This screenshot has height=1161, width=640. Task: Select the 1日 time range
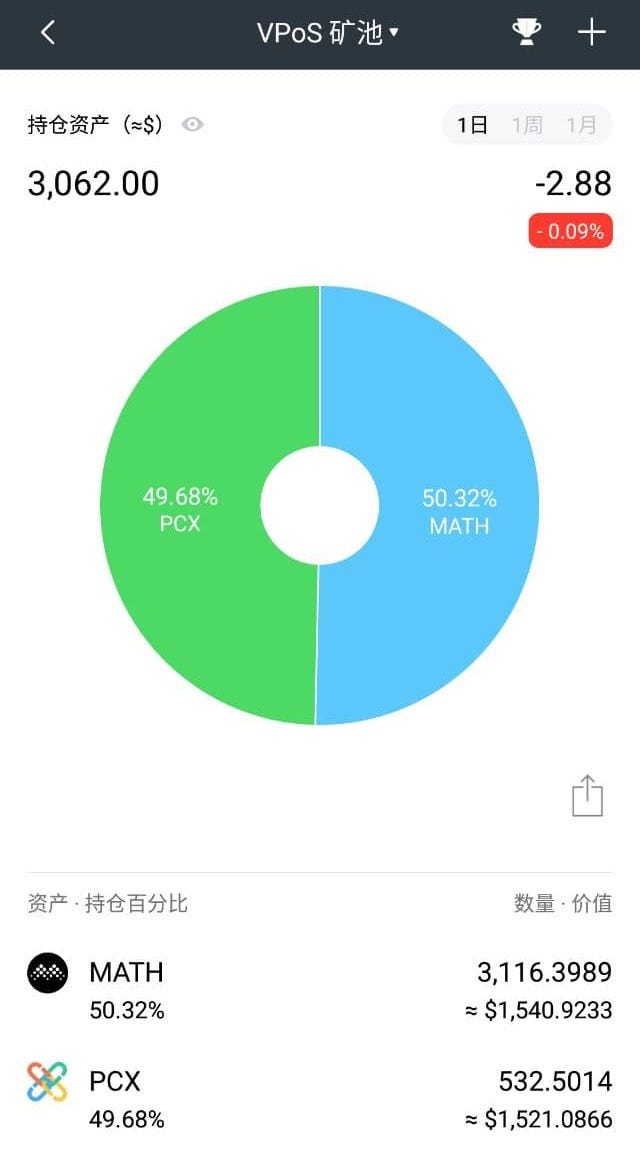coord(472,125)
